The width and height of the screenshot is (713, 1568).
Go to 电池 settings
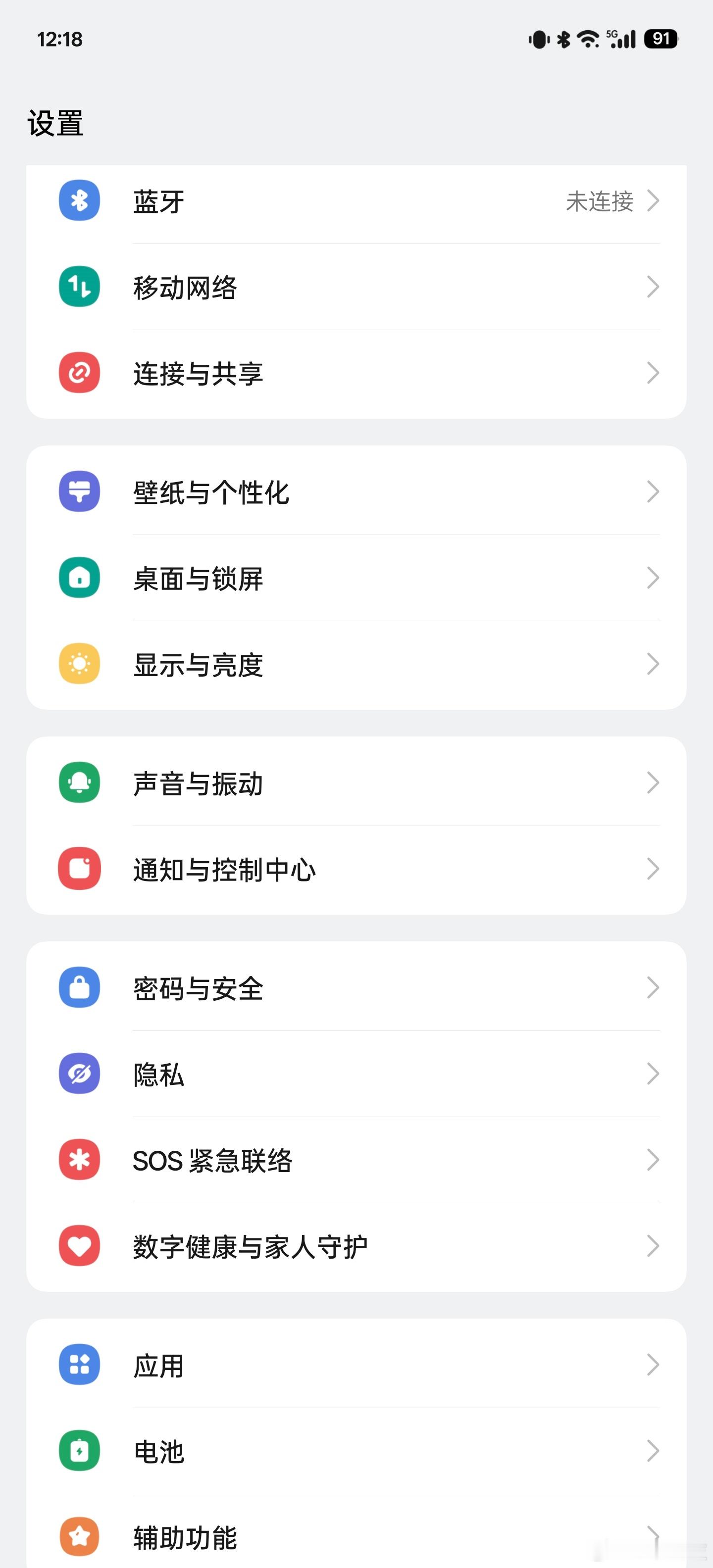click(356, 1451)
